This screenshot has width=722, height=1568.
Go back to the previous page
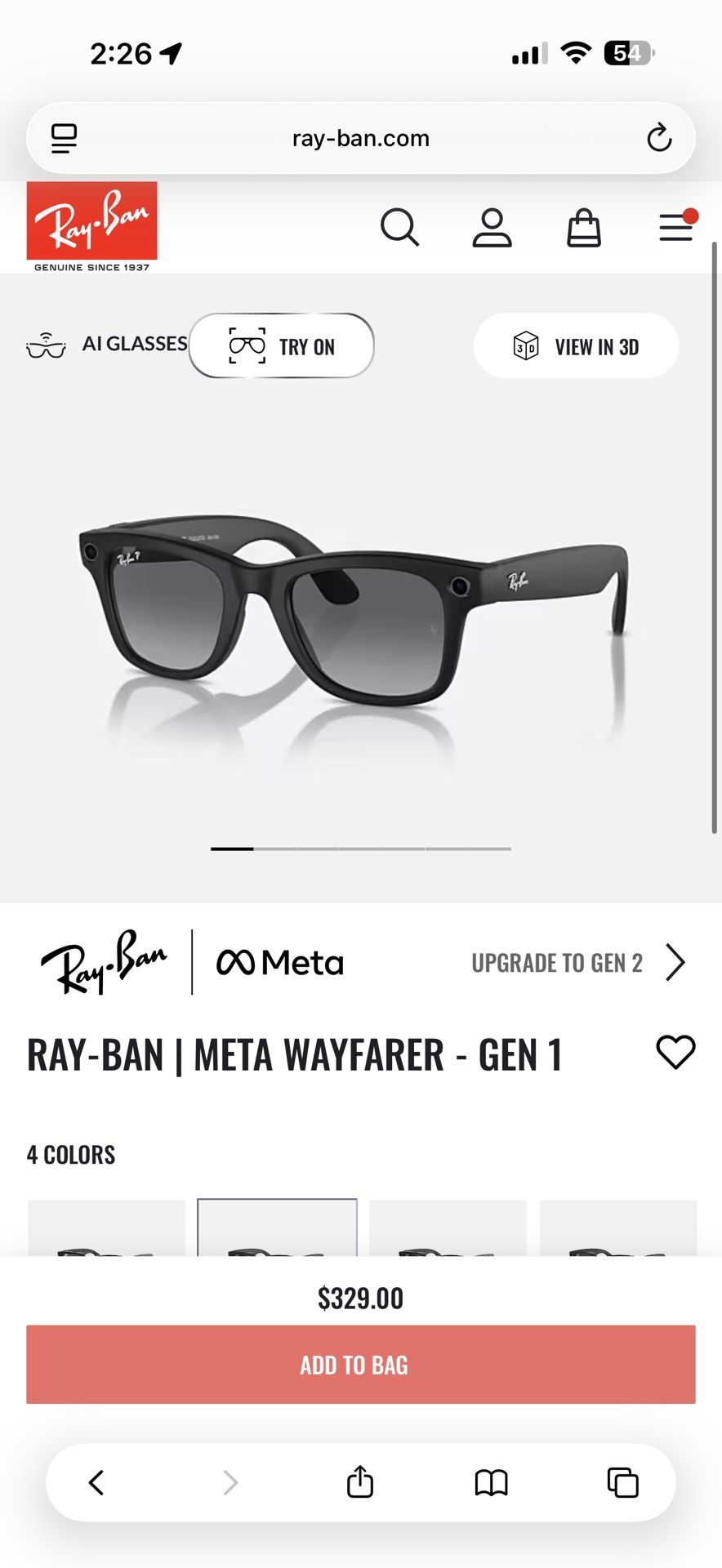(96, 1482)
